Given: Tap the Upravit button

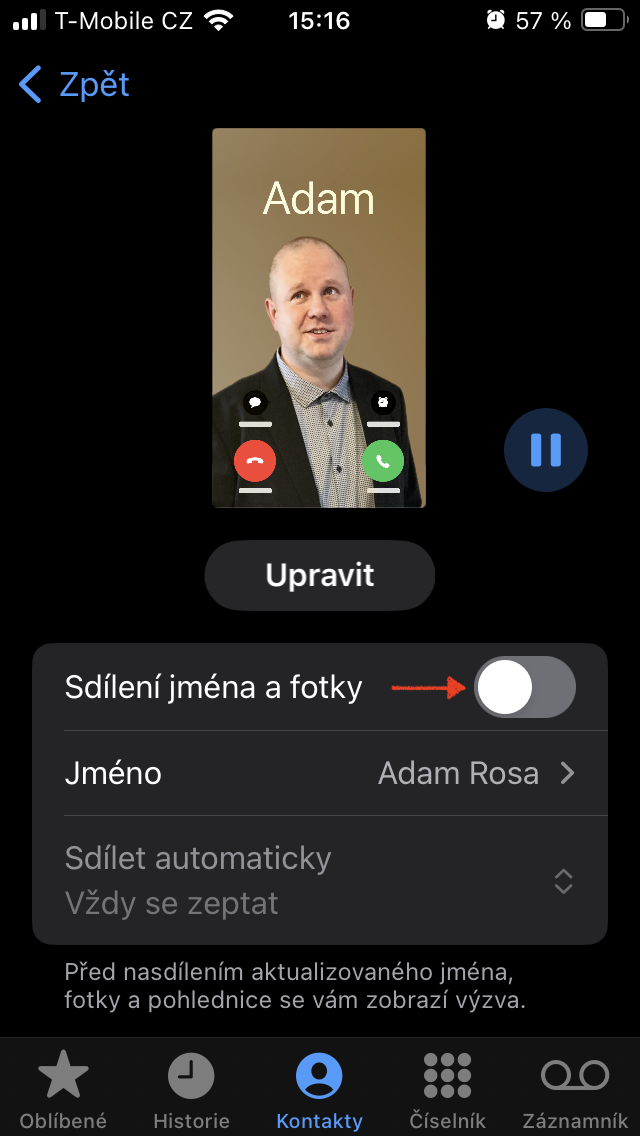Looking at the screenshot, I should pyautogui.click(x=320, y=575).
